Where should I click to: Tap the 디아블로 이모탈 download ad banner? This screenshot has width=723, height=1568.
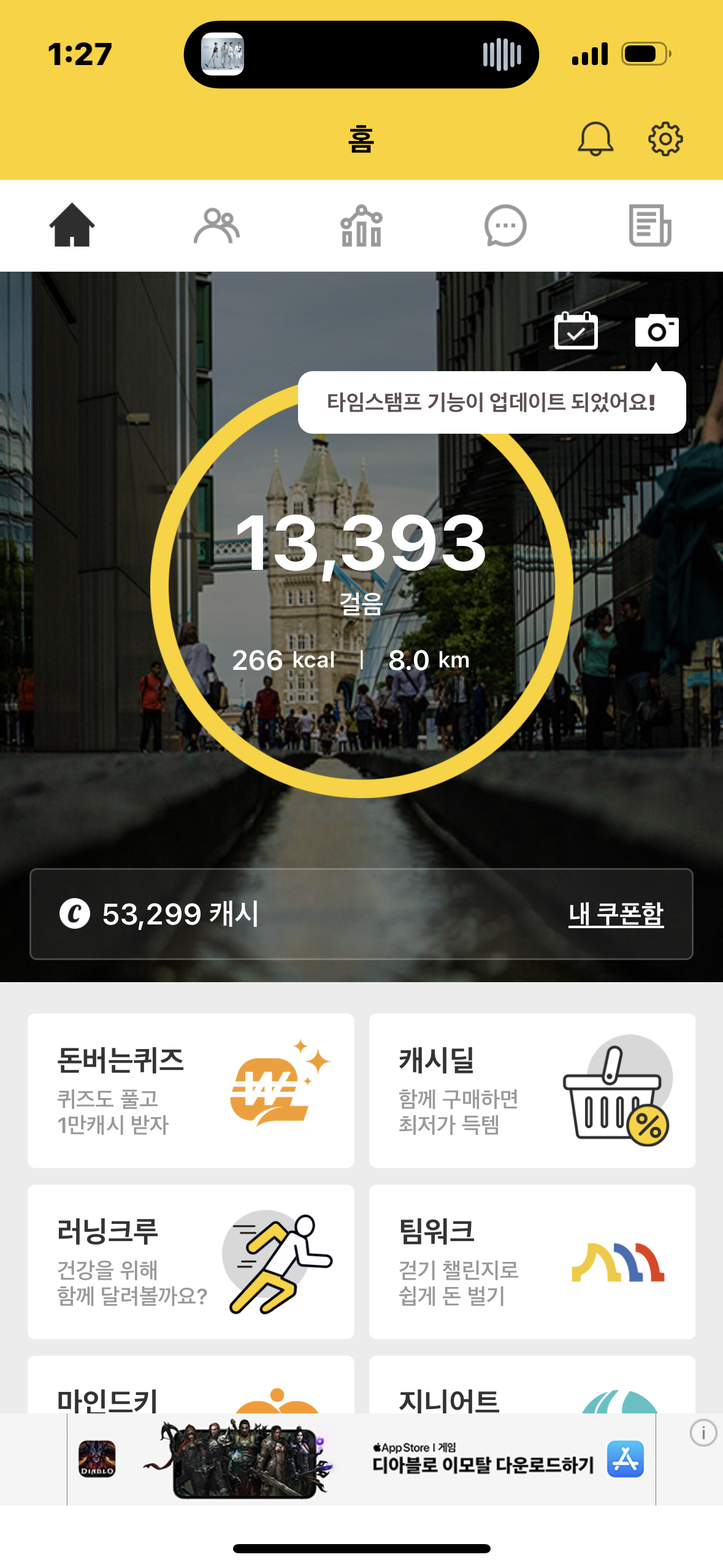(x=361, y=1459)
